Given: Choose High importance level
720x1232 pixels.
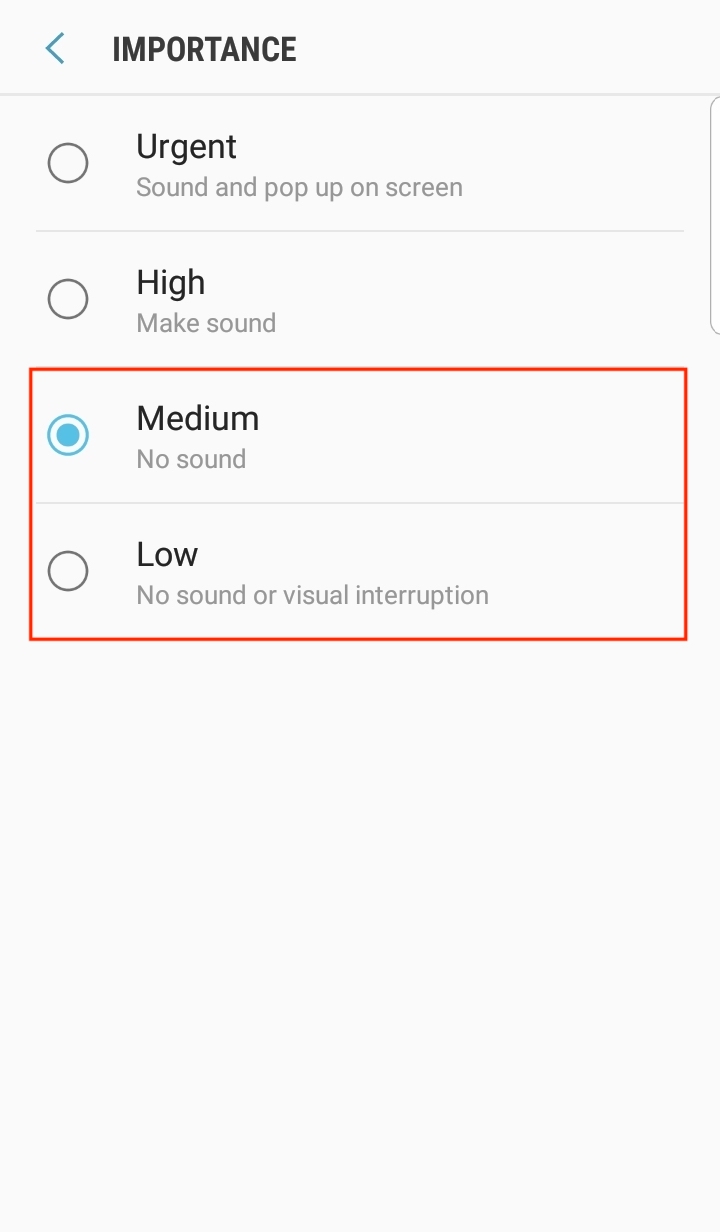Looking at the screenshot, I should (x=68, y=298).
